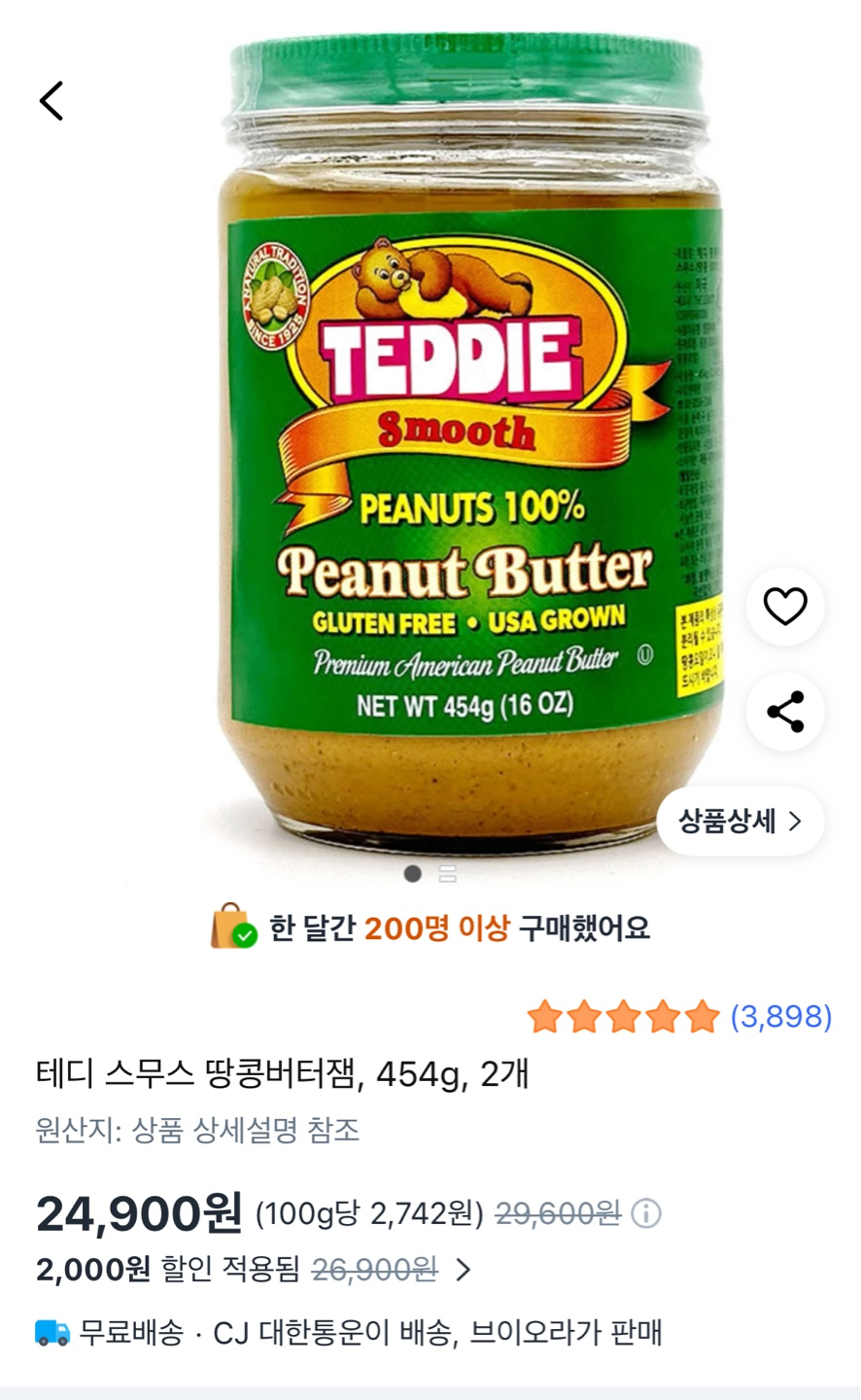Screen dimensions: 861x1400
Task: Share this Teddie peanut butter product
Action: [785, 712]
